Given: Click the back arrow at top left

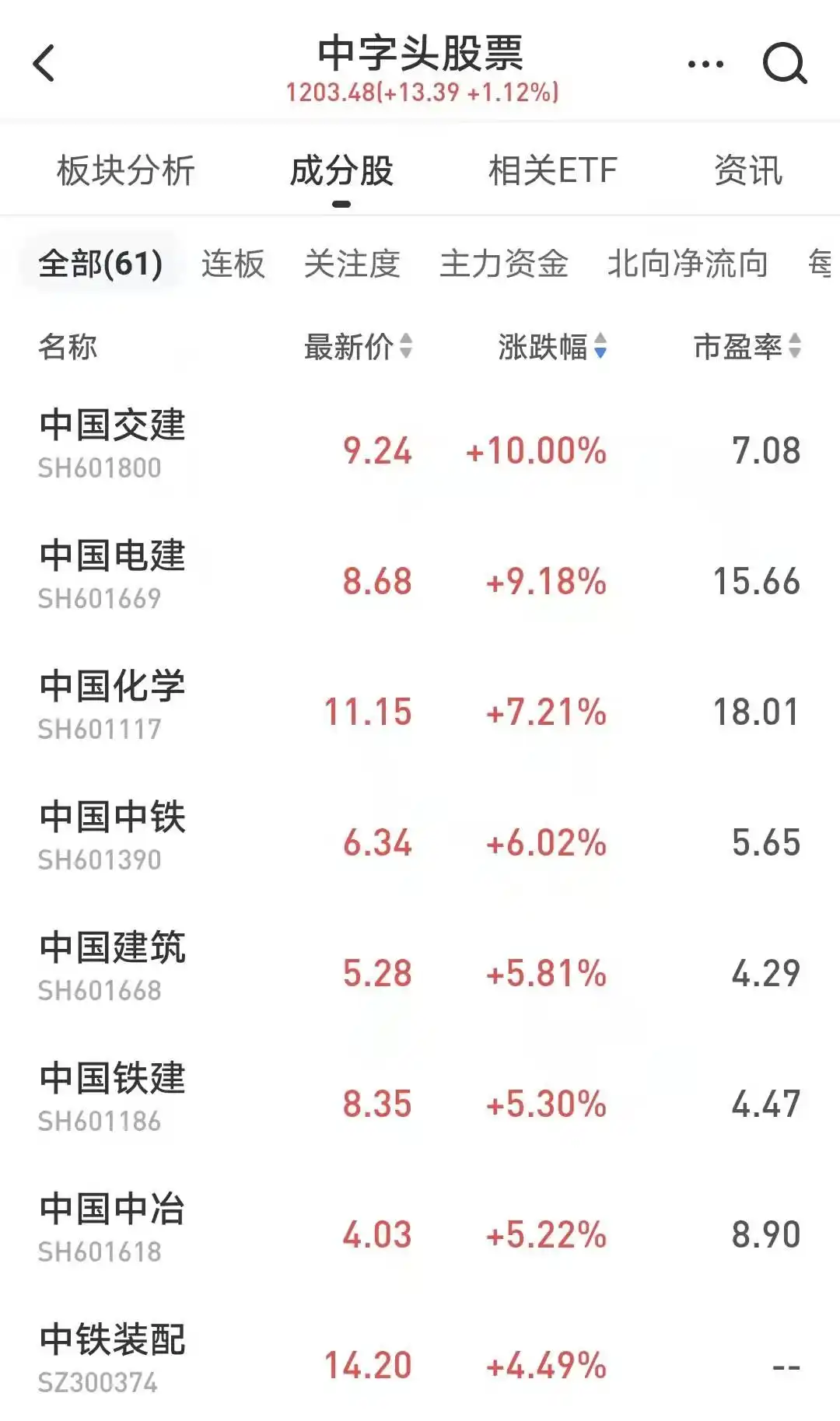Looking at the screenshot, I should coord(44,62).
